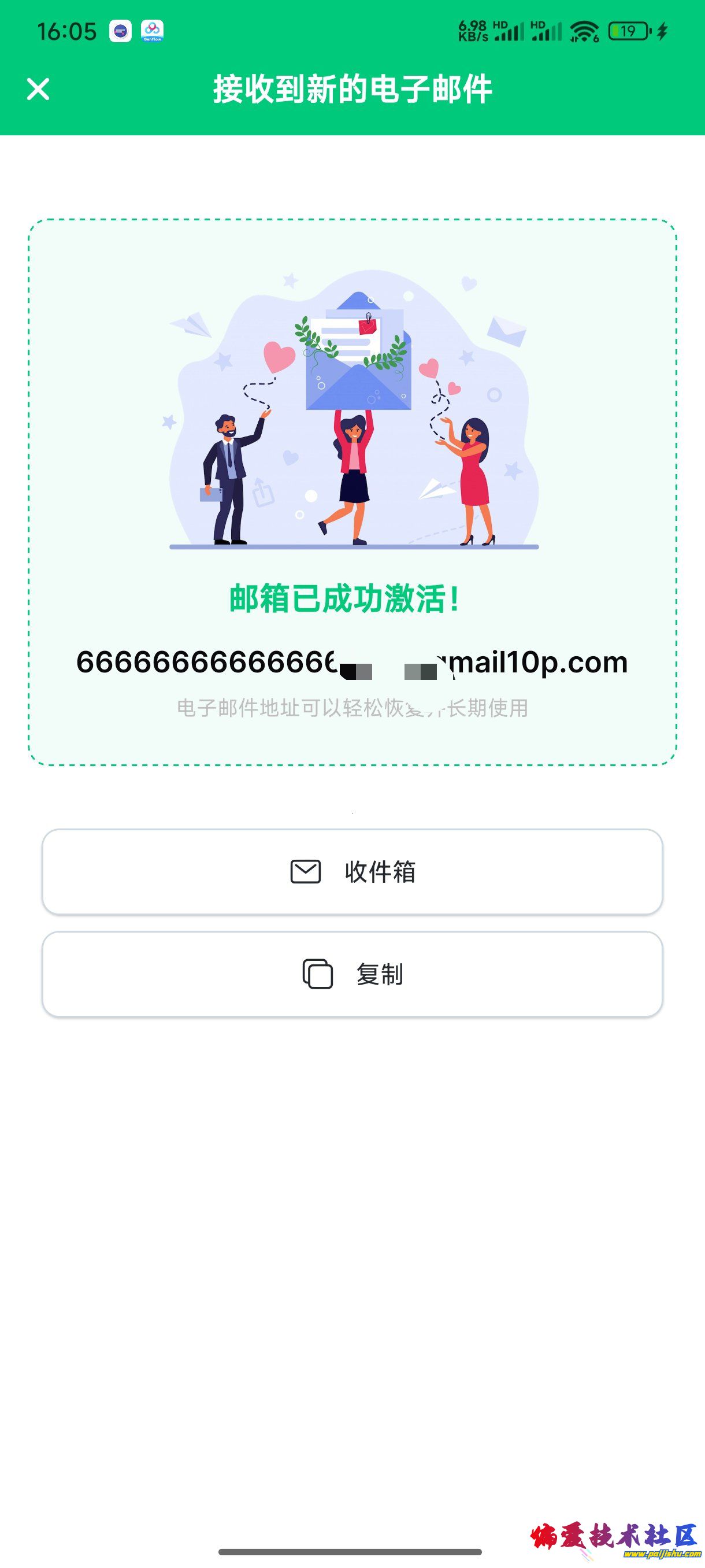The height and width of the screenshot is (1568, 705).
Task: Click the envelope icon on the 收件箱 button
Action: coord(306,872)
